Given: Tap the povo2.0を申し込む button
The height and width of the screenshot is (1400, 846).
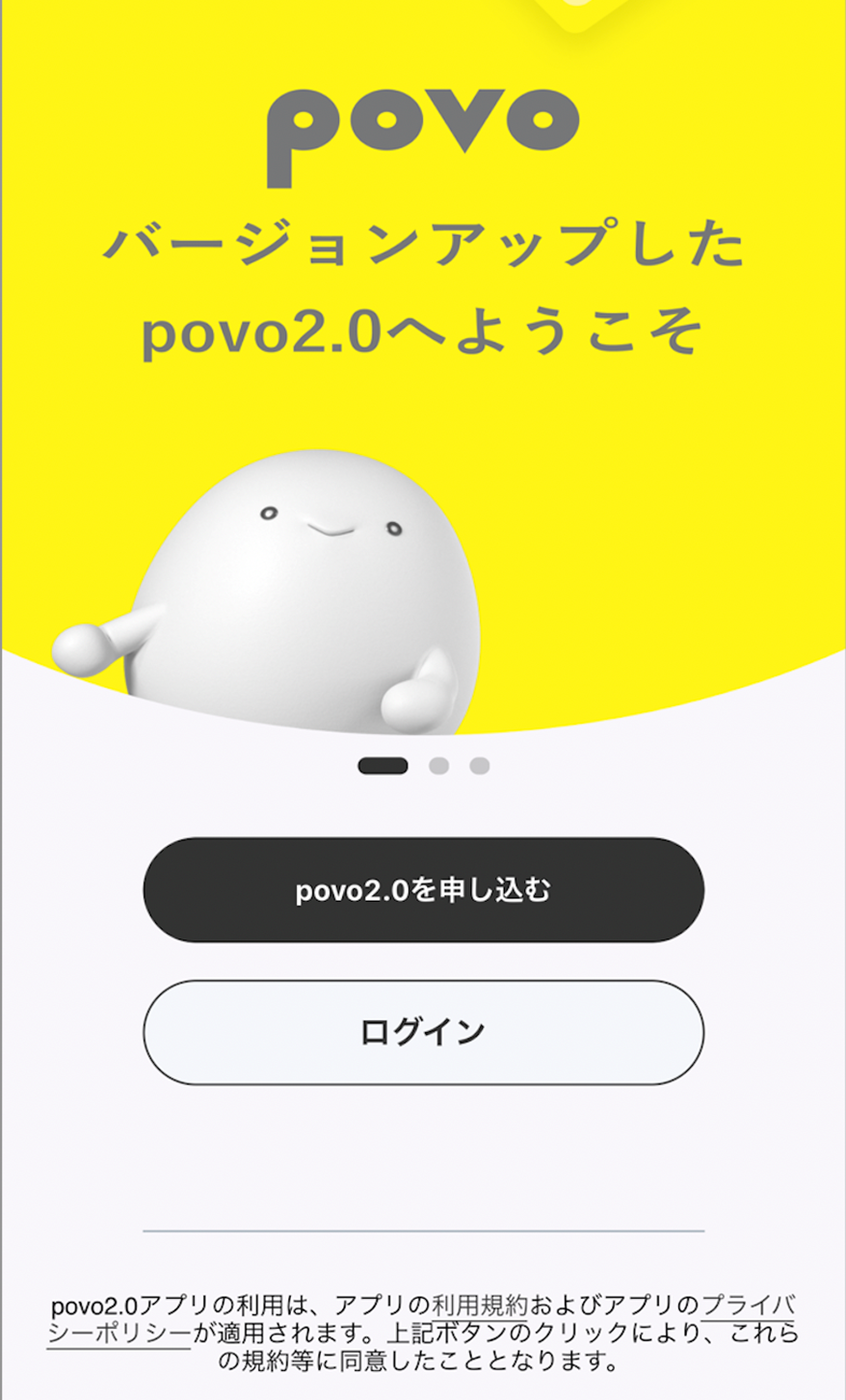Looking at the screenshot, I should coord(423,889).
